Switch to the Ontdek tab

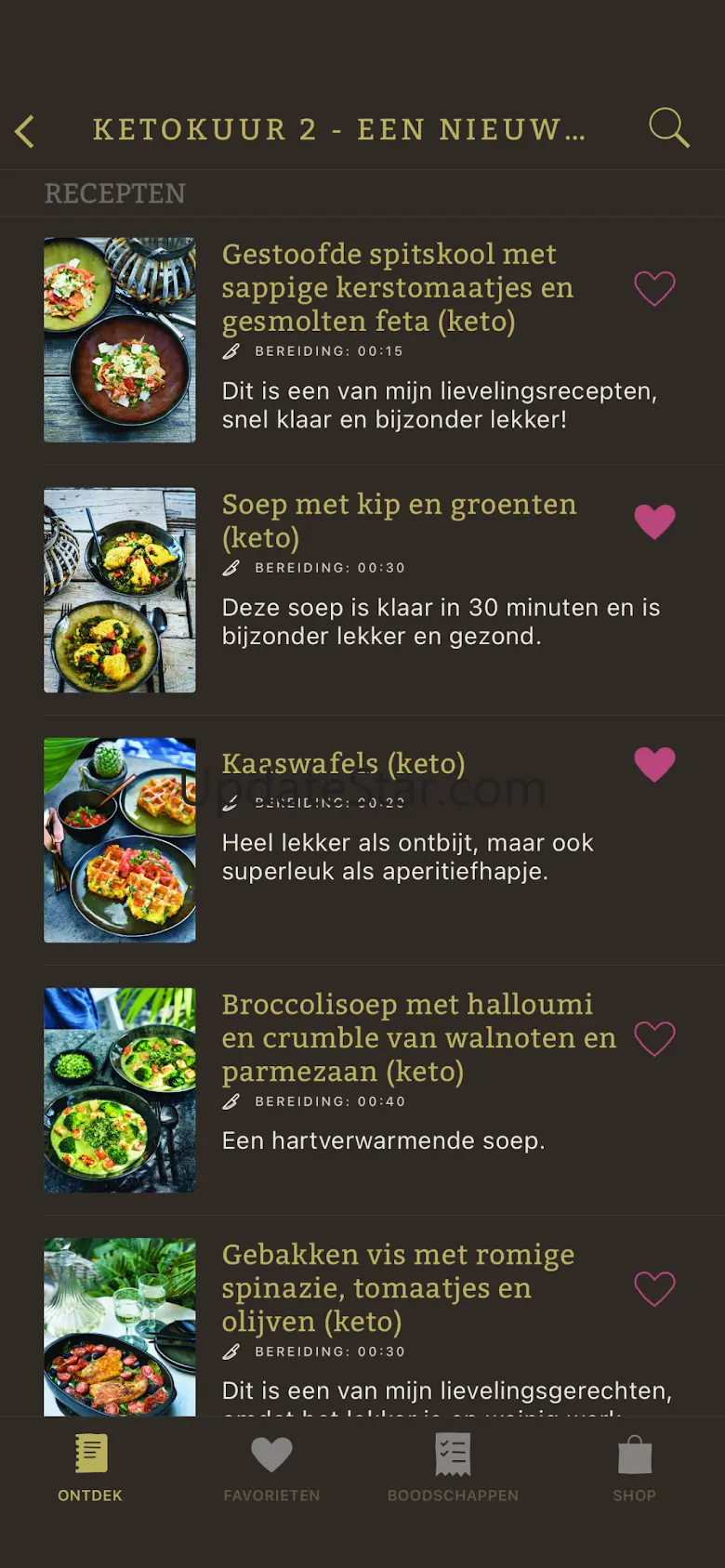coord(90,1469)
